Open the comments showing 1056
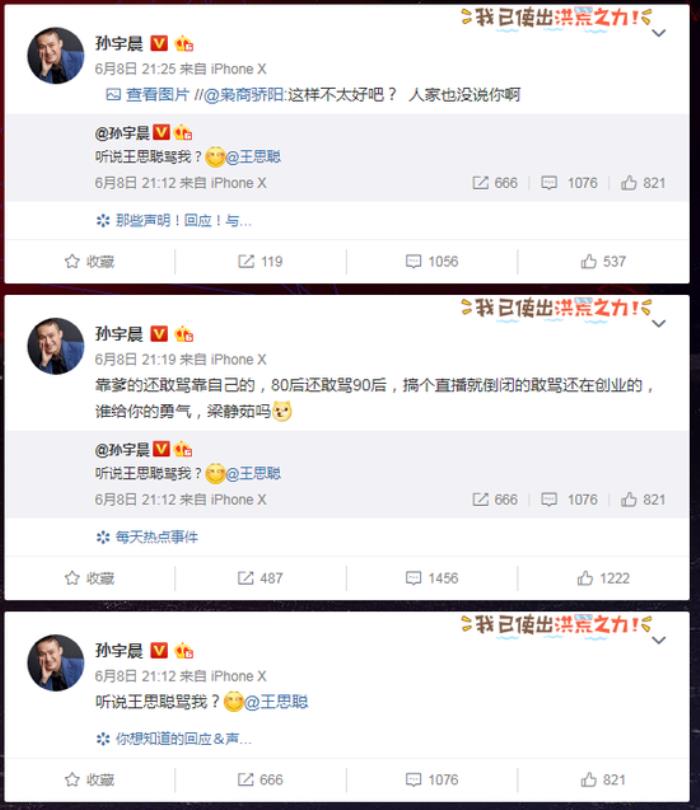This screenshot has height=810, width=700. pos(432,261)
